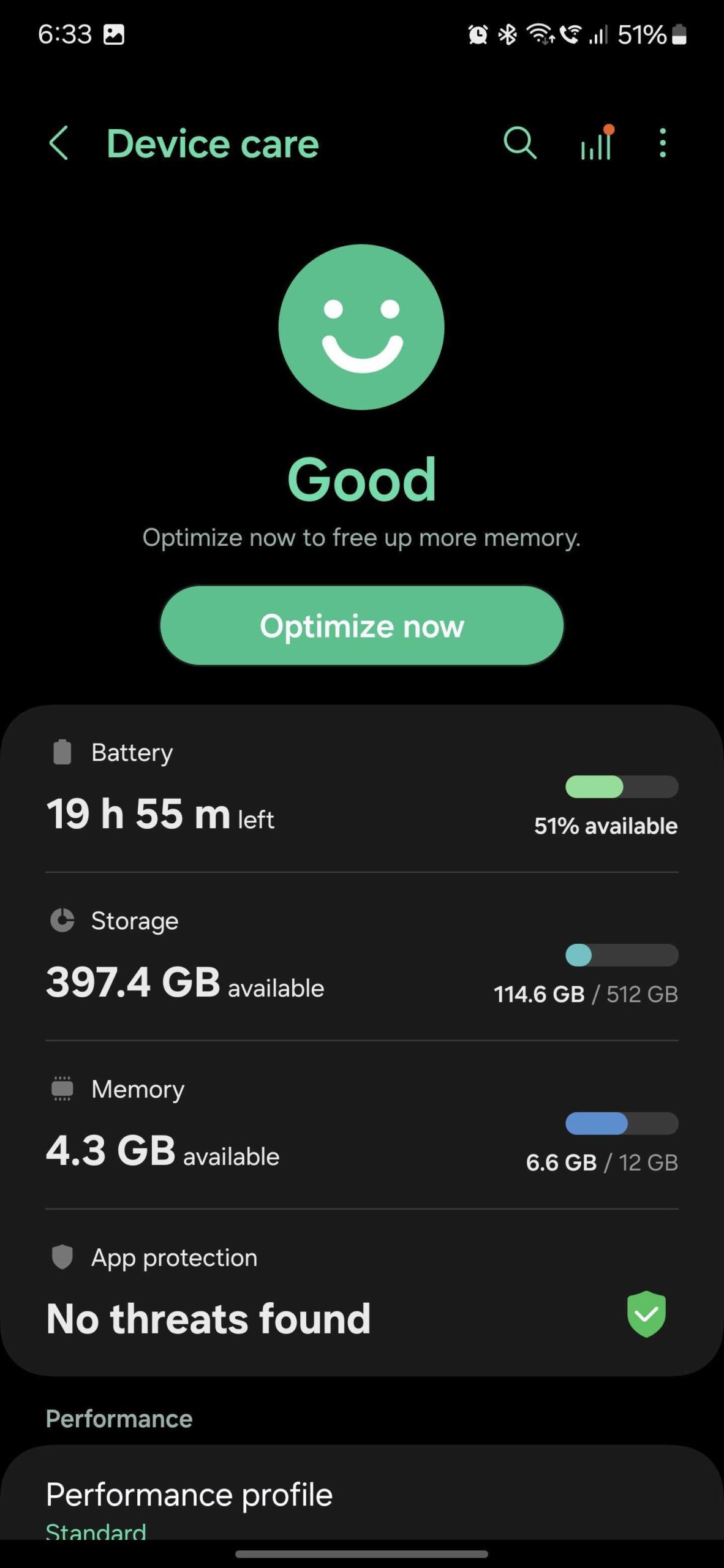Image resolution: width=724 pixels, height=1568 pixels.
Task: Open the diagnostics bars icon
Action: point(596,145)
